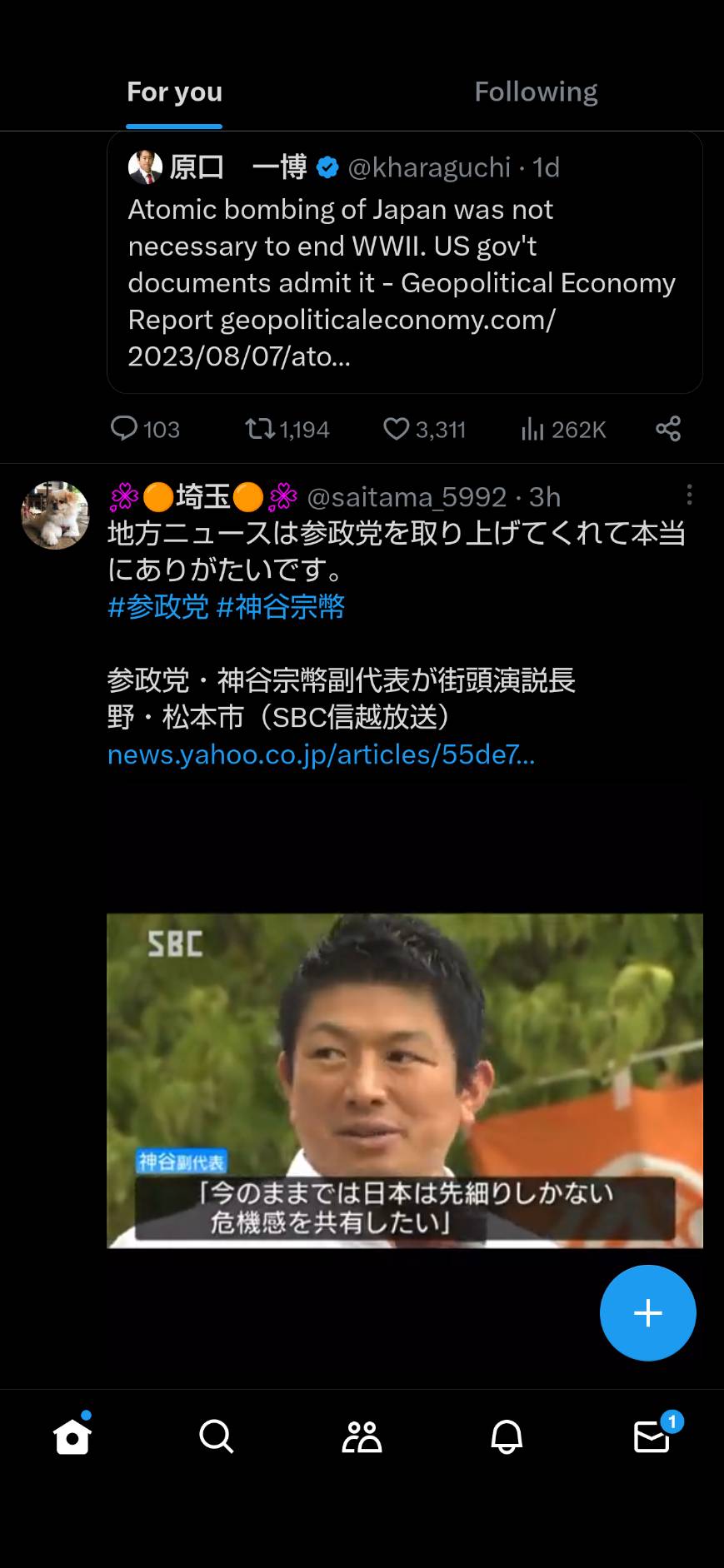Open the quoted post by @kharaguchi
Screen dimensions: 724x1568
405,261
